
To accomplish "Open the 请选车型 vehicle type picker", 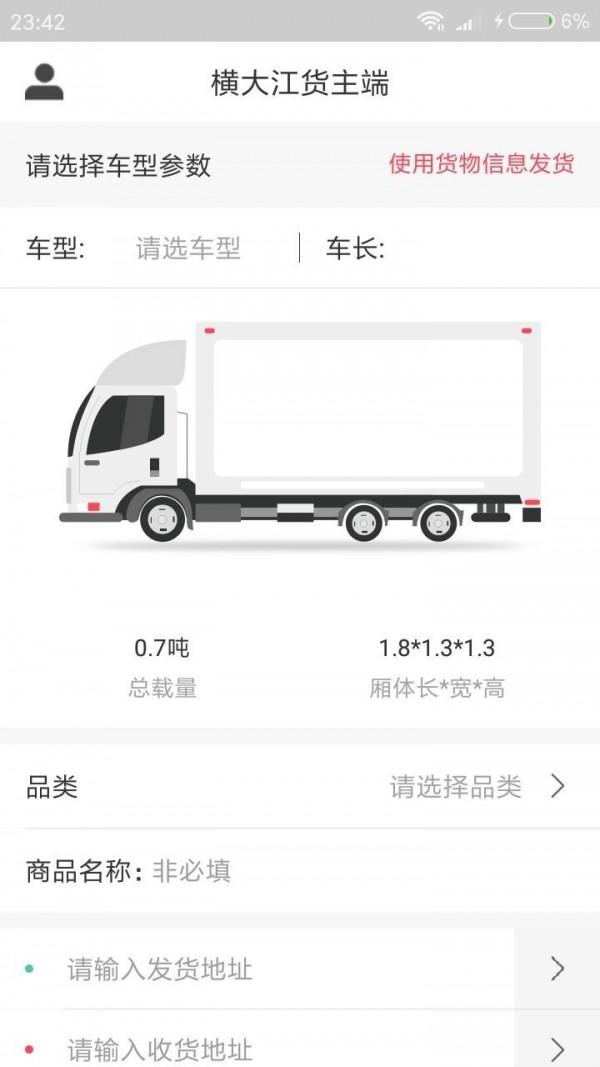I will [188, 248].
